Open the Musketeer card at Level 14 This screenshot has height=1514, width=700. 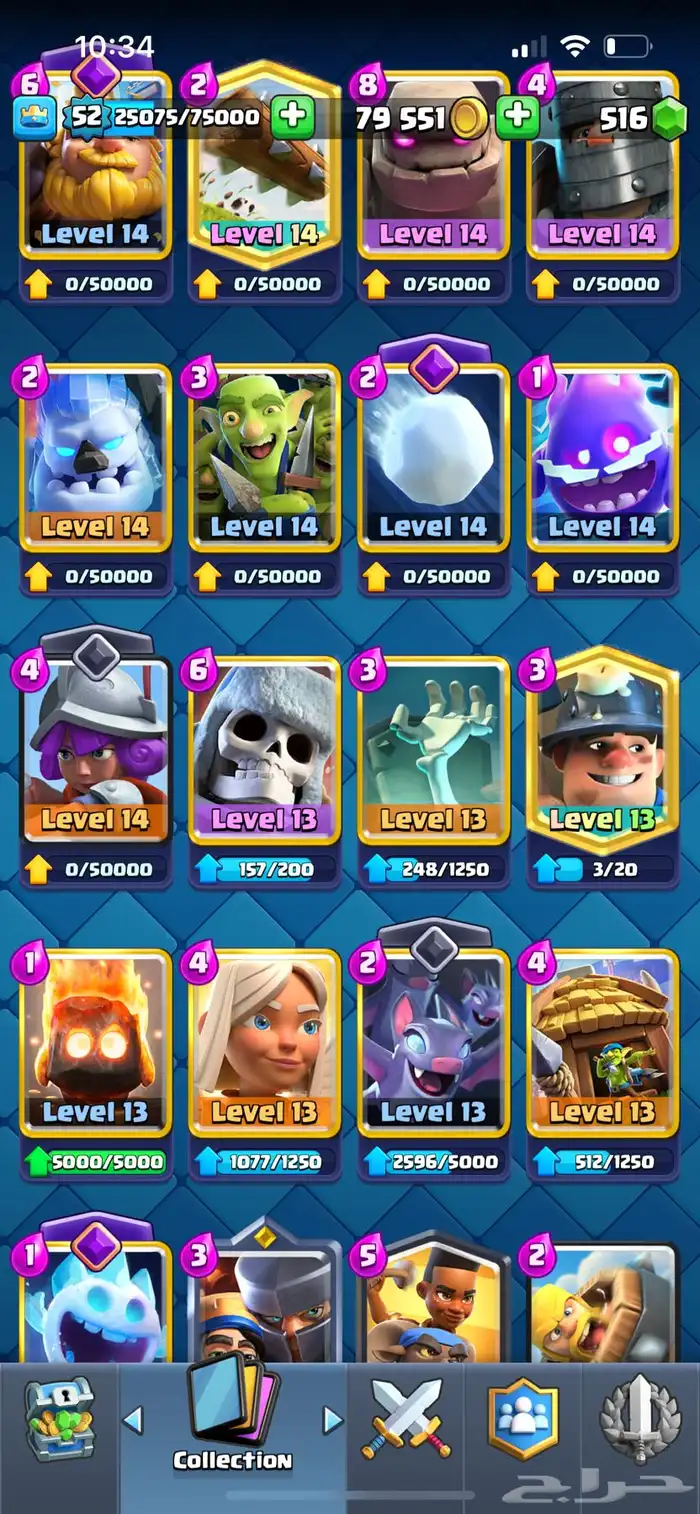(x=95, y=750)
